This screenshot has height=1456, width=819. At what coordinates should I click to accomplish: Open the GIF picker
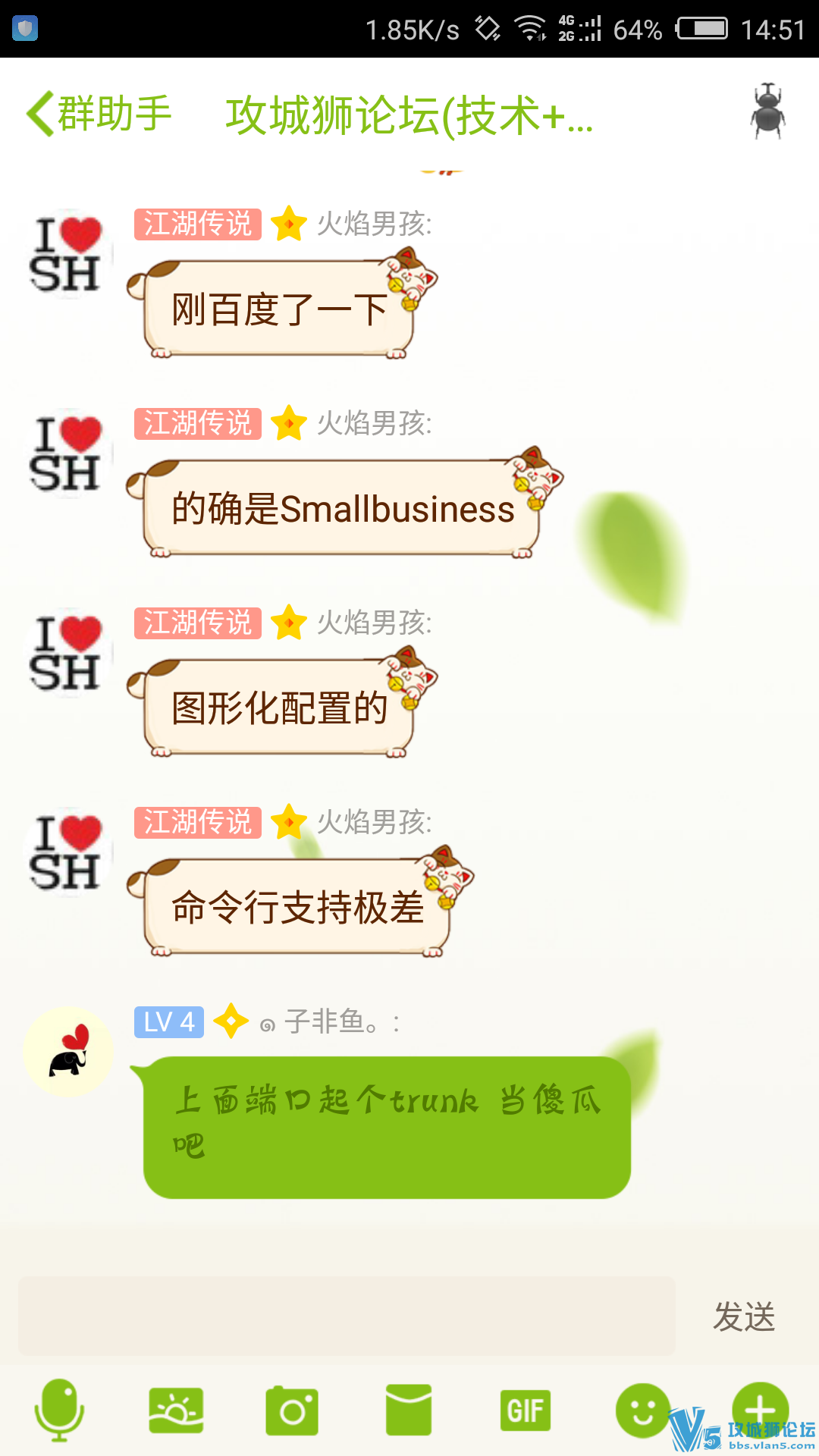tap(525, 1410)
